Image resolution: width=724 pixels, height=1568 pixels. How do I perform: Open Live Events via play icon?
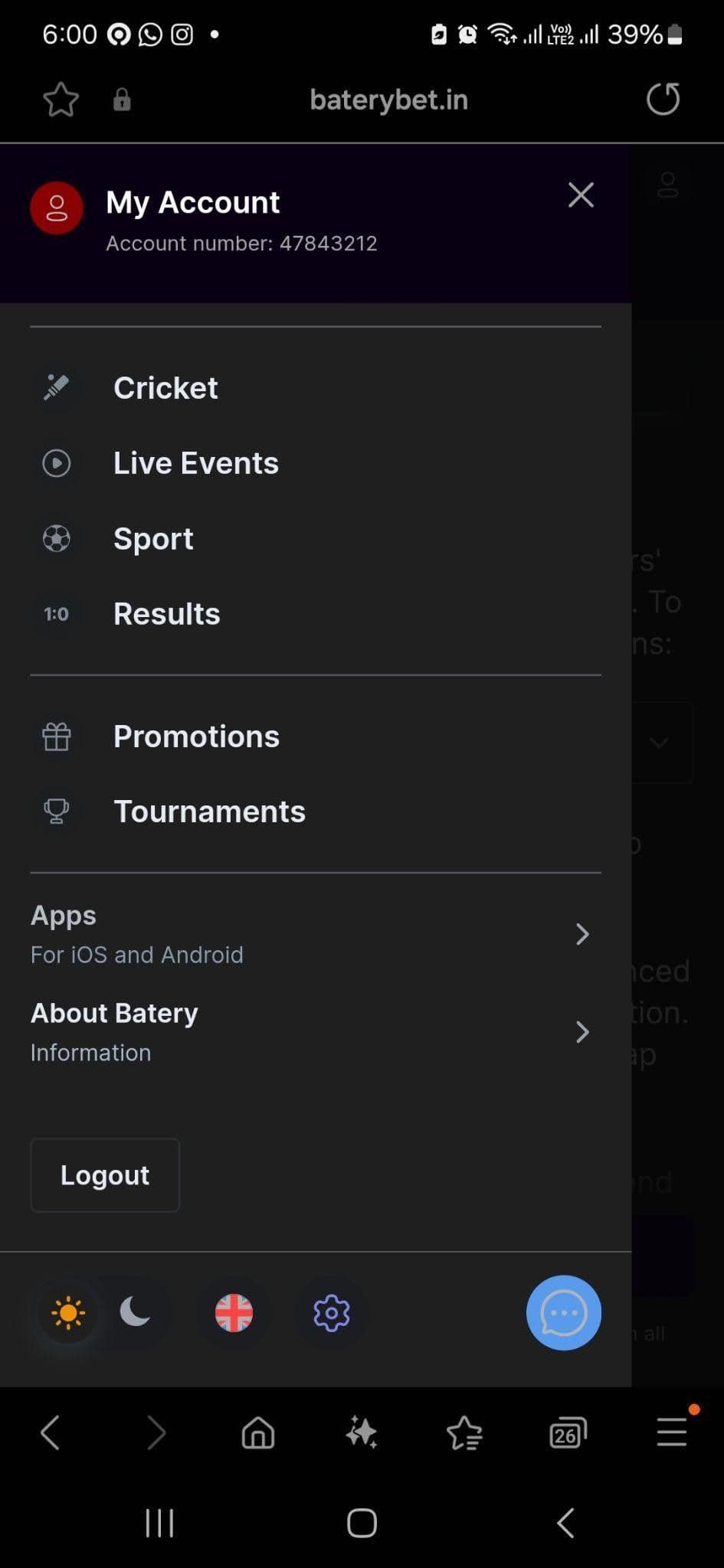[x=56, y=462]
